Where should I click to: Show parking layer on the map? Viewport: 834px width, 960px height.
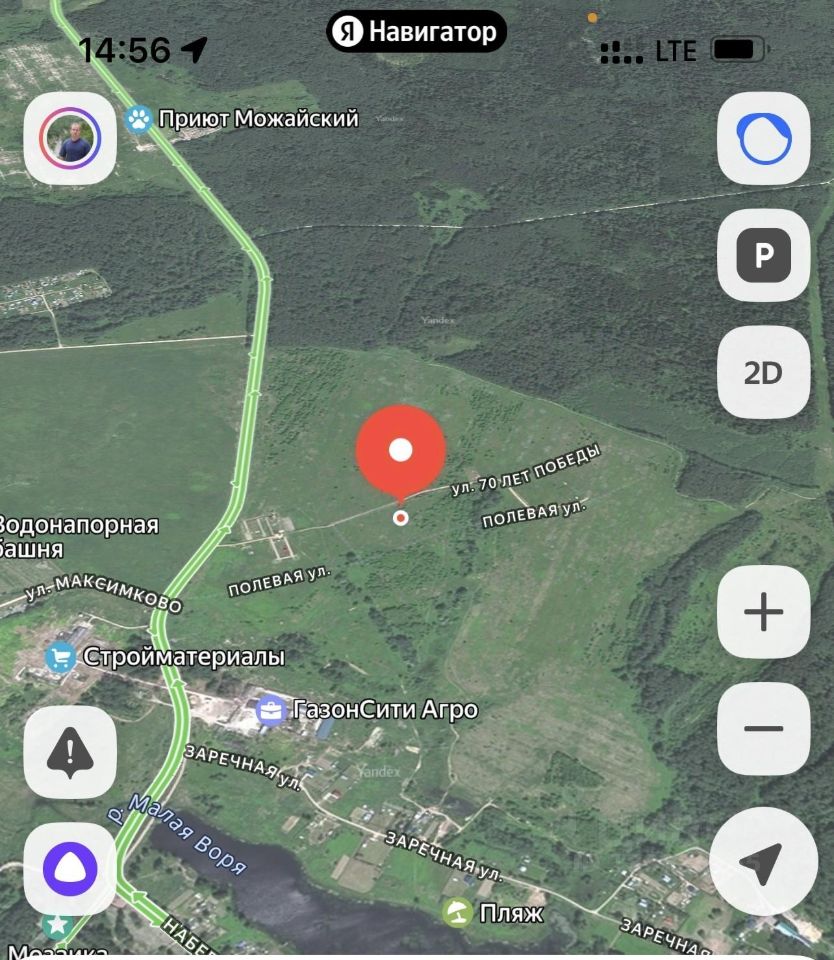(x=764, y=256)
